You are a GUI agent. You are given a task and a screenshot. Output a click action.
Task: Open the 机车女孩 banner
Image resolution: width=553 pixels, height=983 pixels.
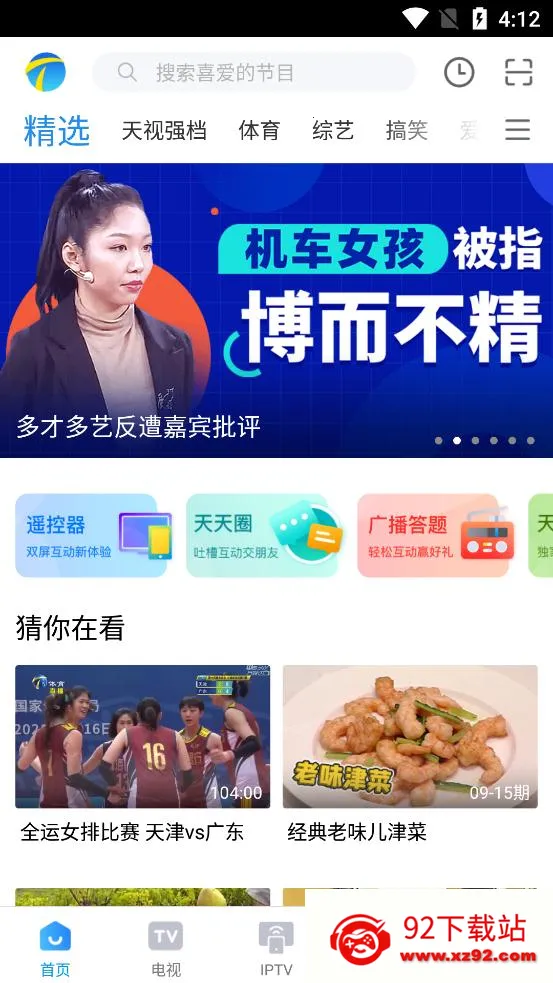click(276, 310)
